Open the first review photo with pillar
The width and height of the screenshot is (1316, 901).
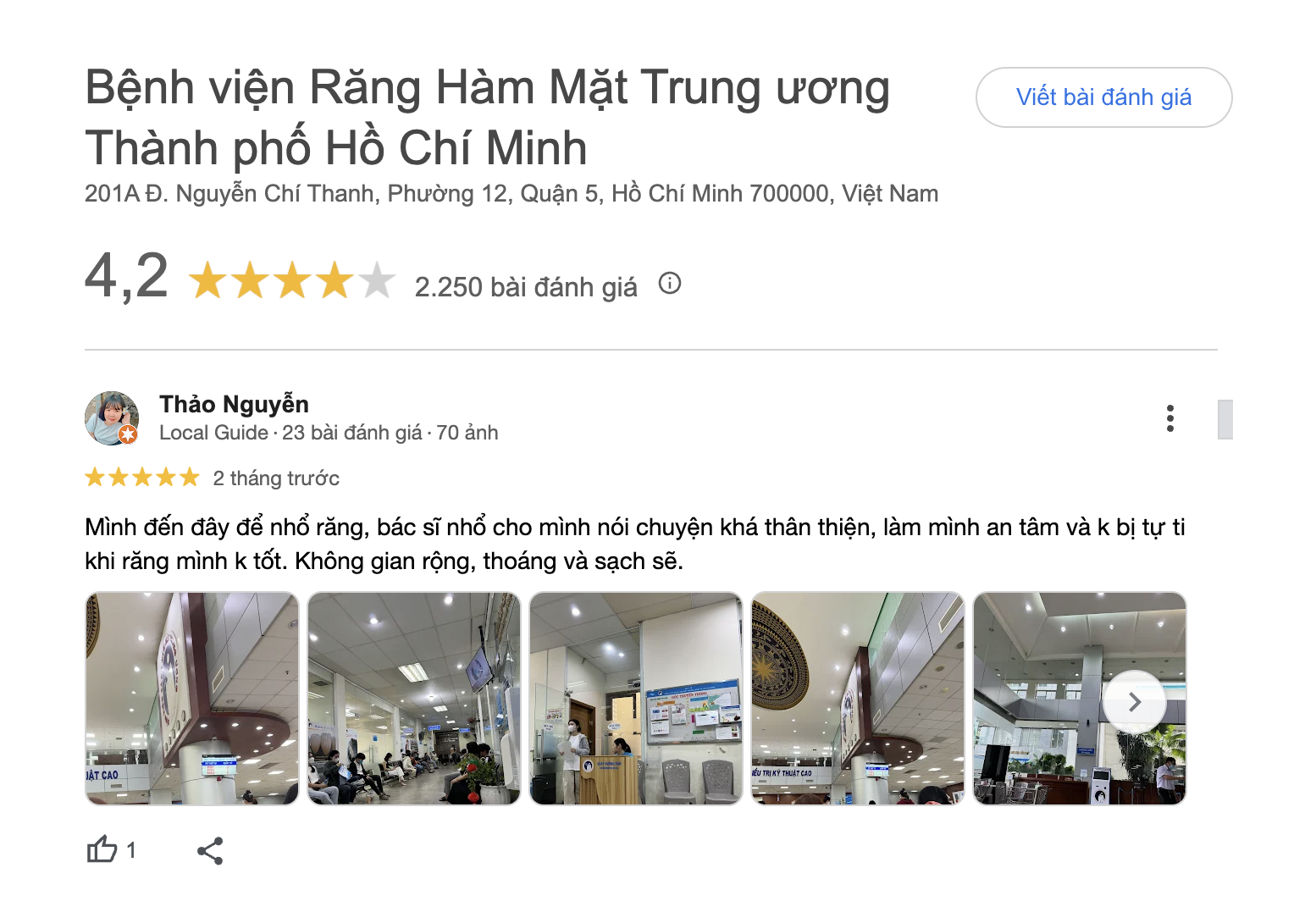pos(192,699)
